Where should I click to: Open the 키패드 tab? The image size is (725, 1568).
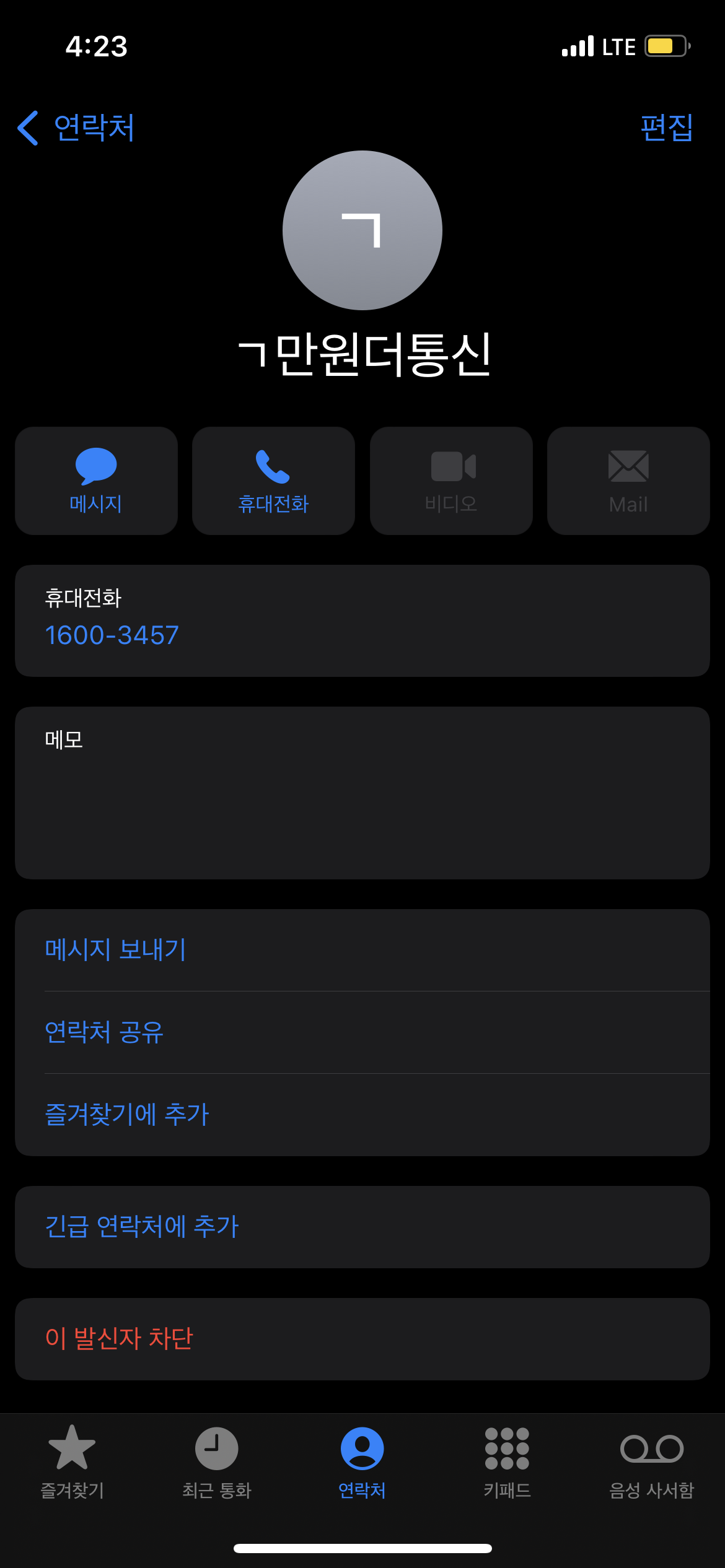point(507,1463)
